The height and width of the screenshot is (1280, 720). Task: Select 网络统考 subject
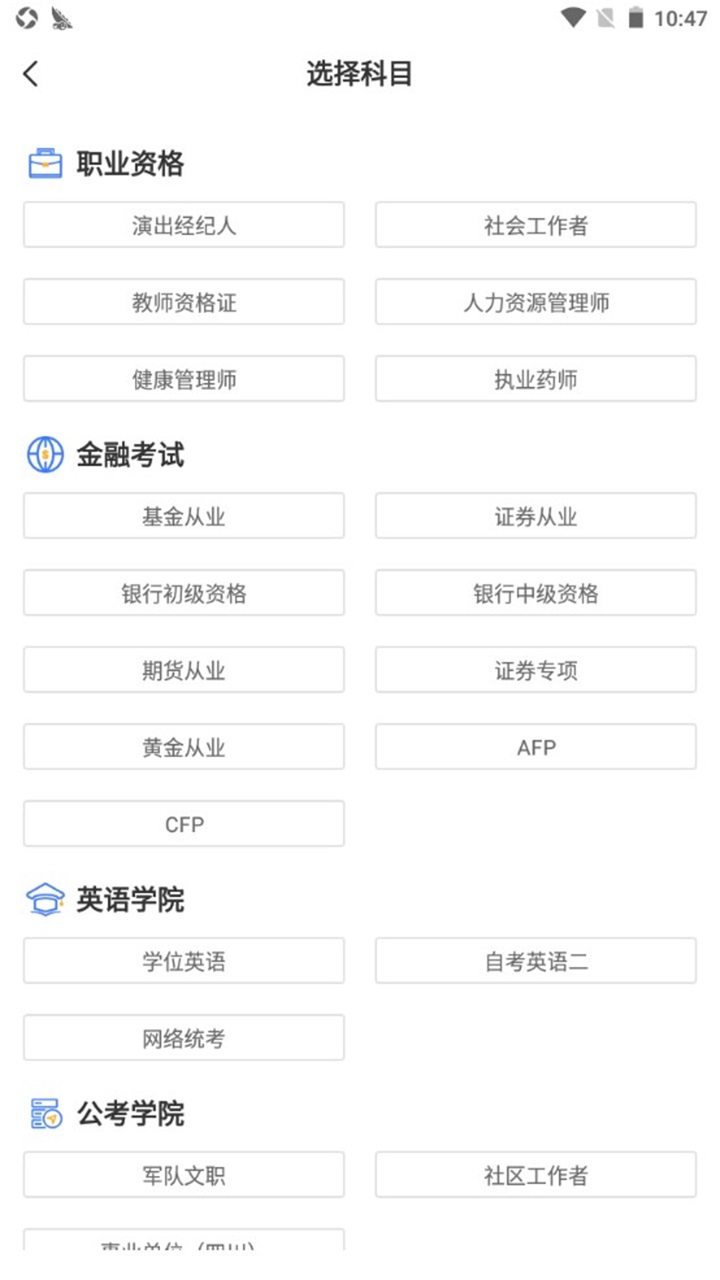[183, 1037]
